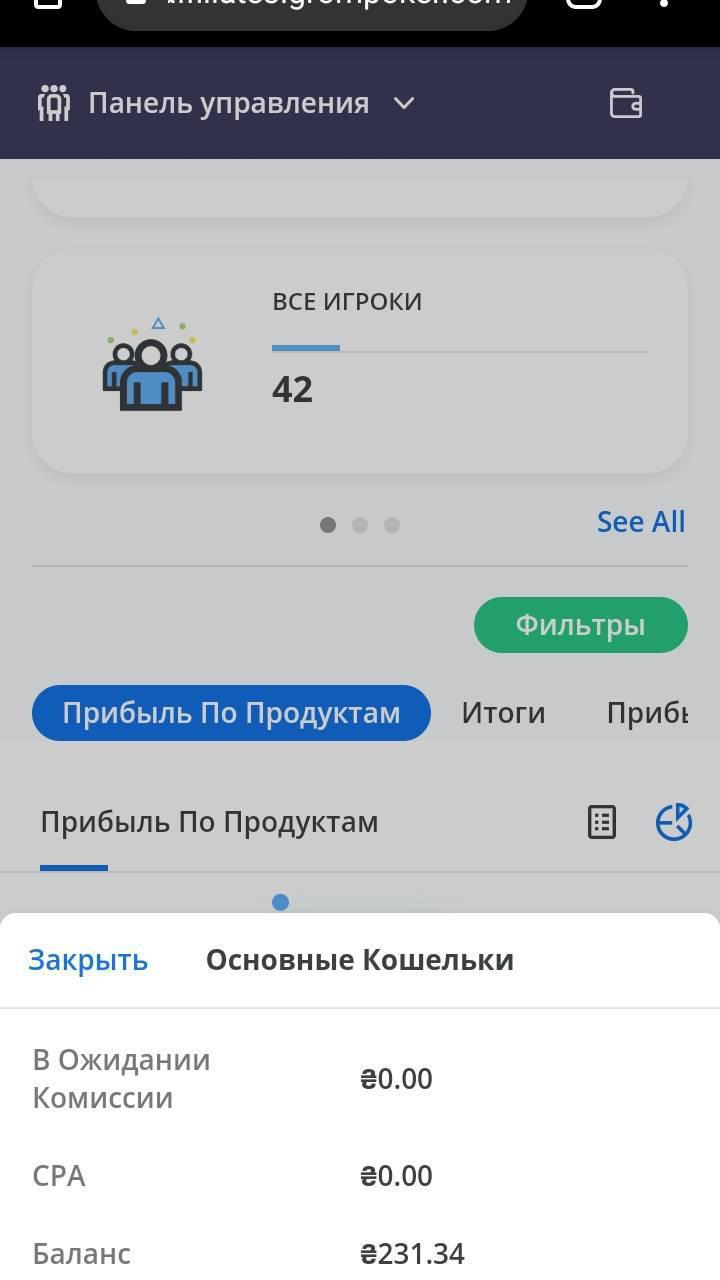This screenshot has height=1280, width=720.
Task: Show the table view icon
Action: point(601,822)
